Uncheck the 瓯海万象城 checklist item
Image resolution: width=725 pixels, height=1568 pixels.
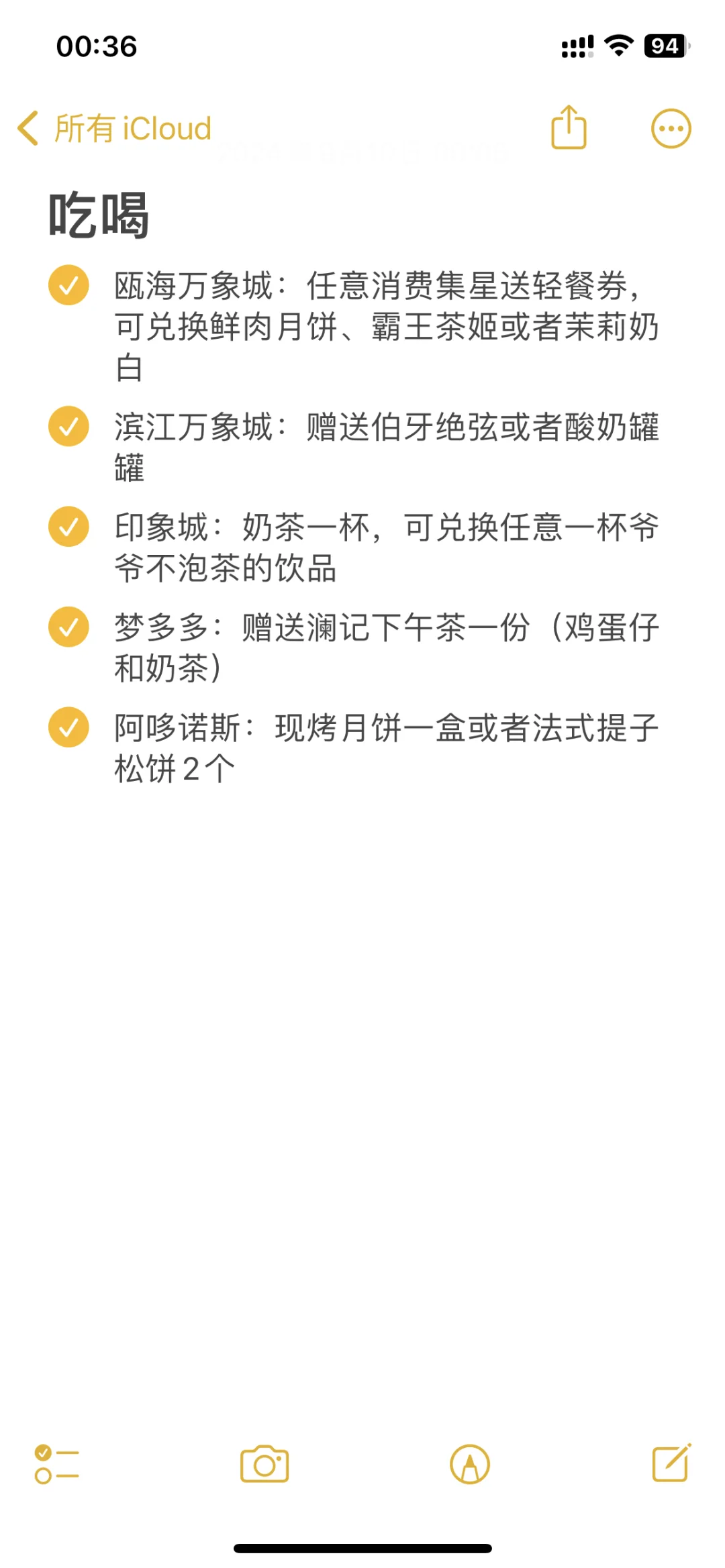click(68, 285)
